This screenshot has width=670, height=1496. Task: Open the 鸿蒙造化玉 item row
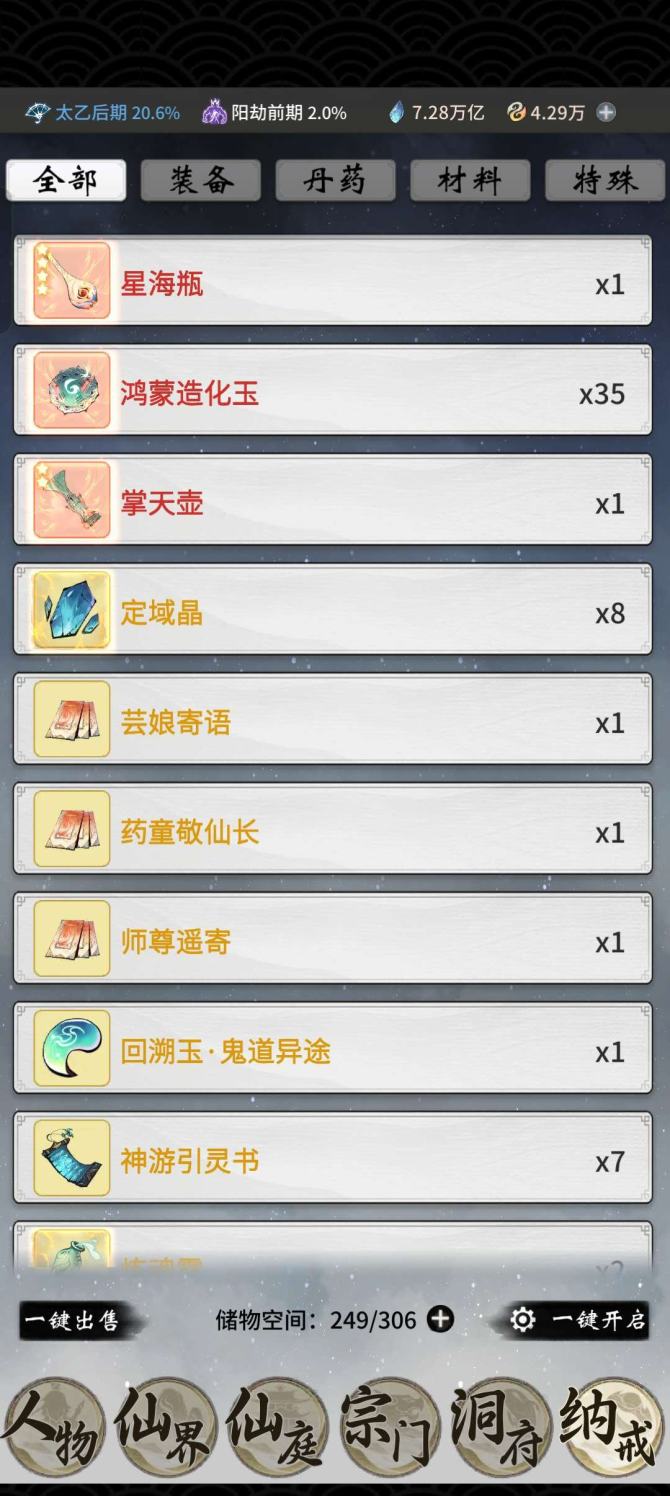332,394
